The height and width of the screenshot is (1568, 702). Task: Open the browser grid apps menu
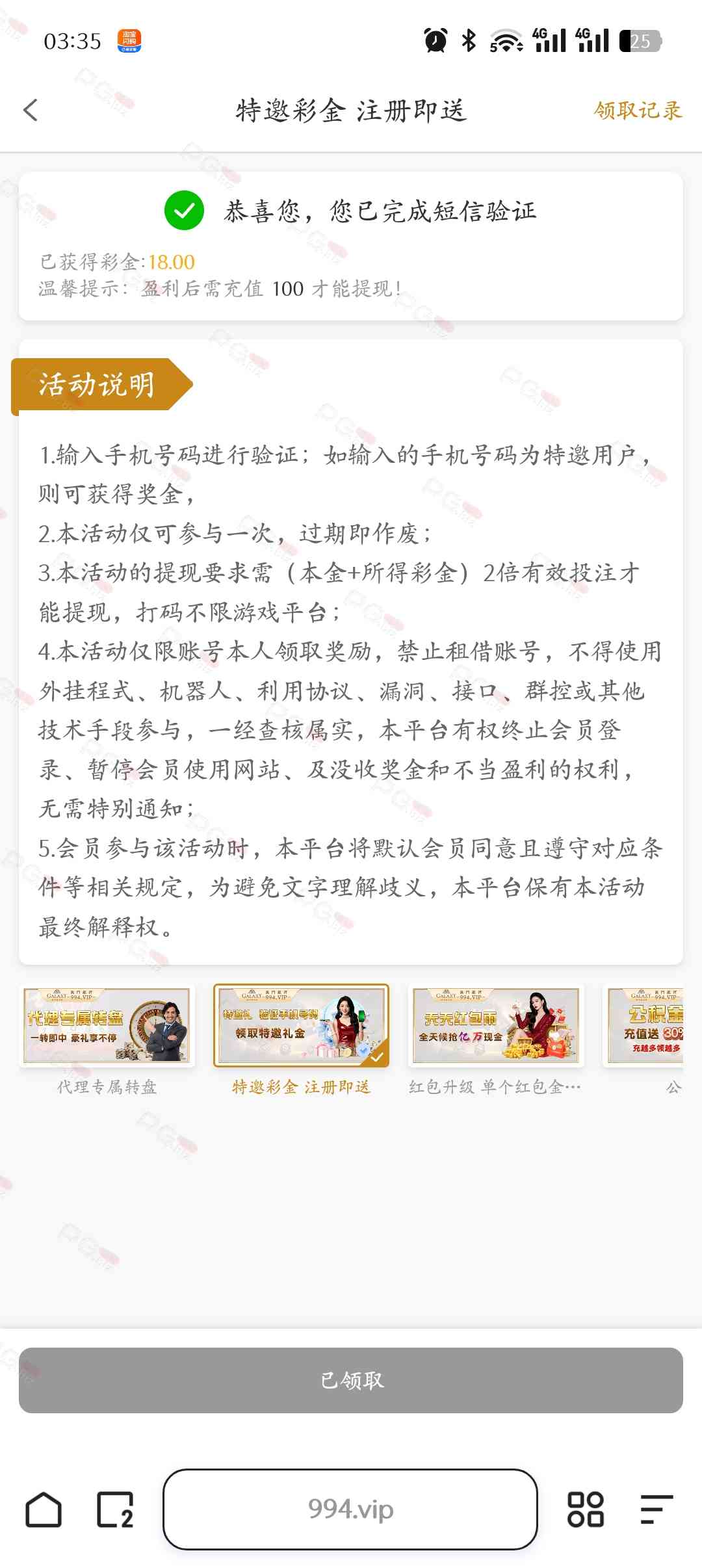tap(585, 1509)
